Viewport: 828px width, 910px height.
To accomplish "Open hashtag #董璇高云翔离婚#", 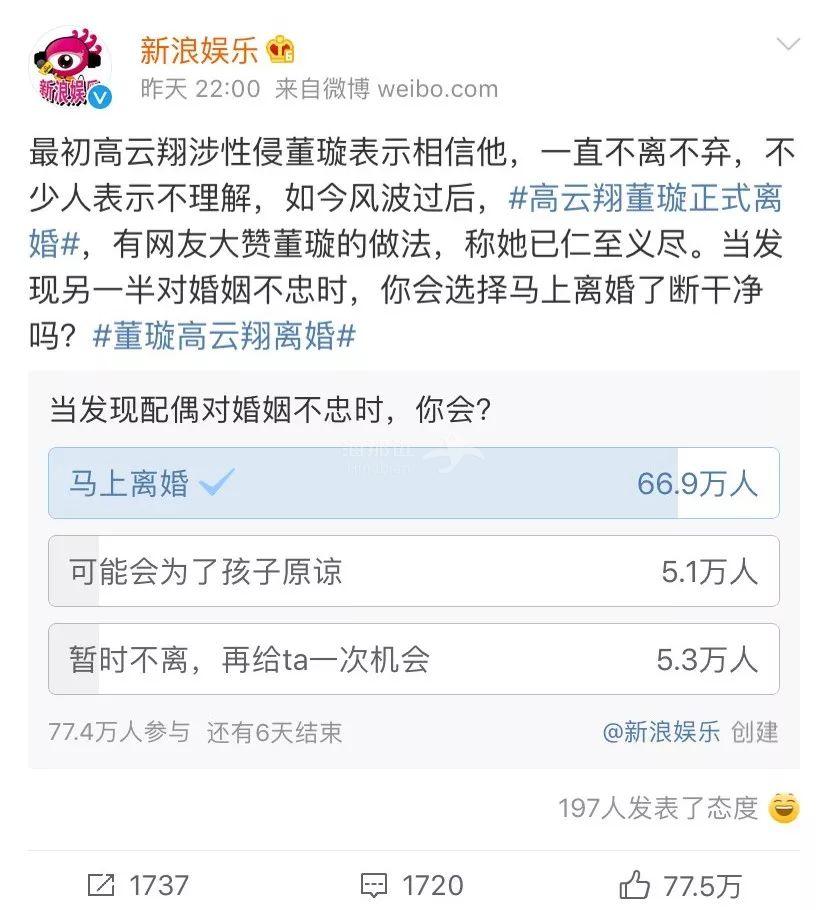I will 223,336.
